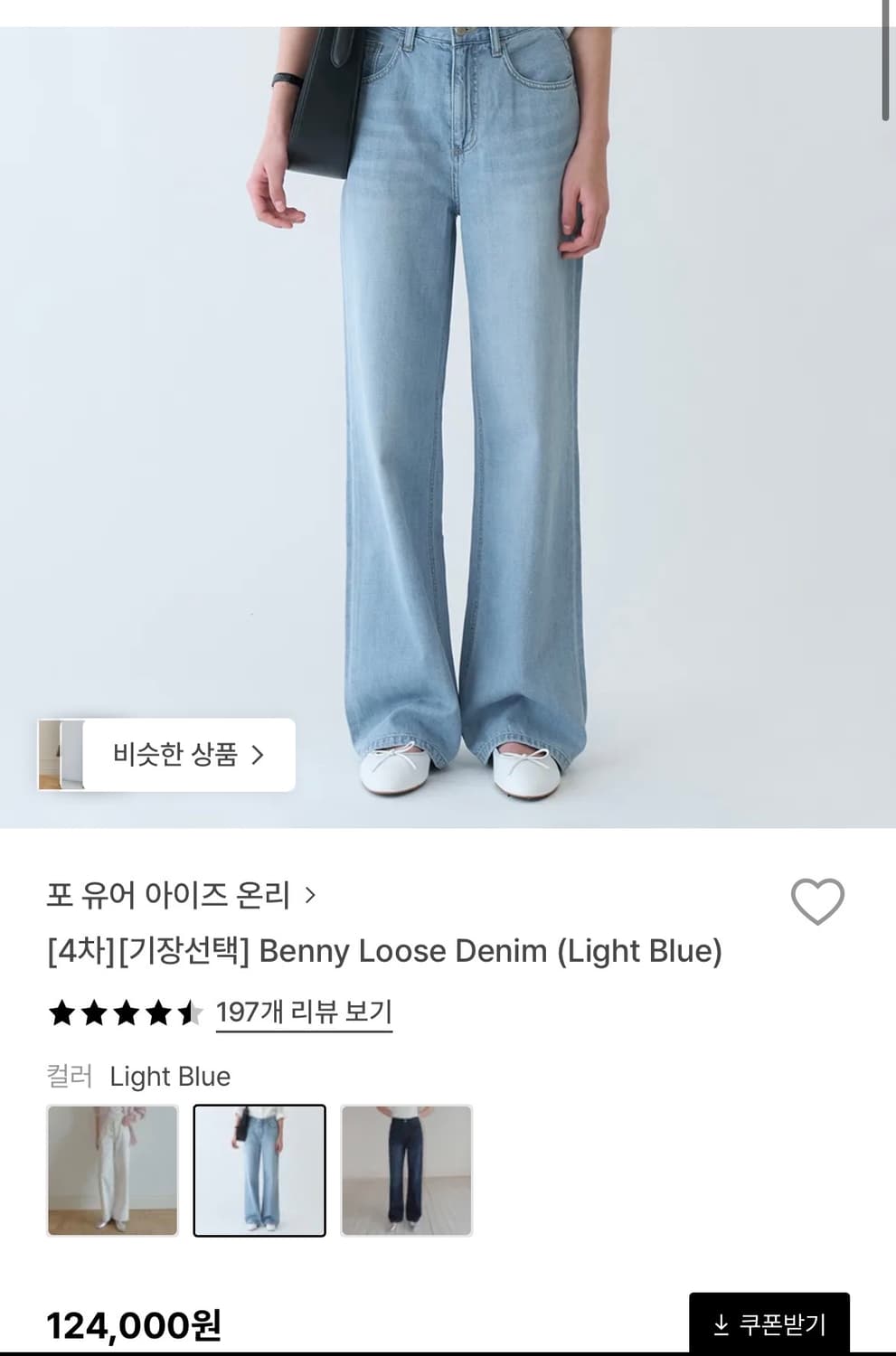Click the scrollbar at the top right edge
This screenshot has width=896, height=1356.
[884, 59]
